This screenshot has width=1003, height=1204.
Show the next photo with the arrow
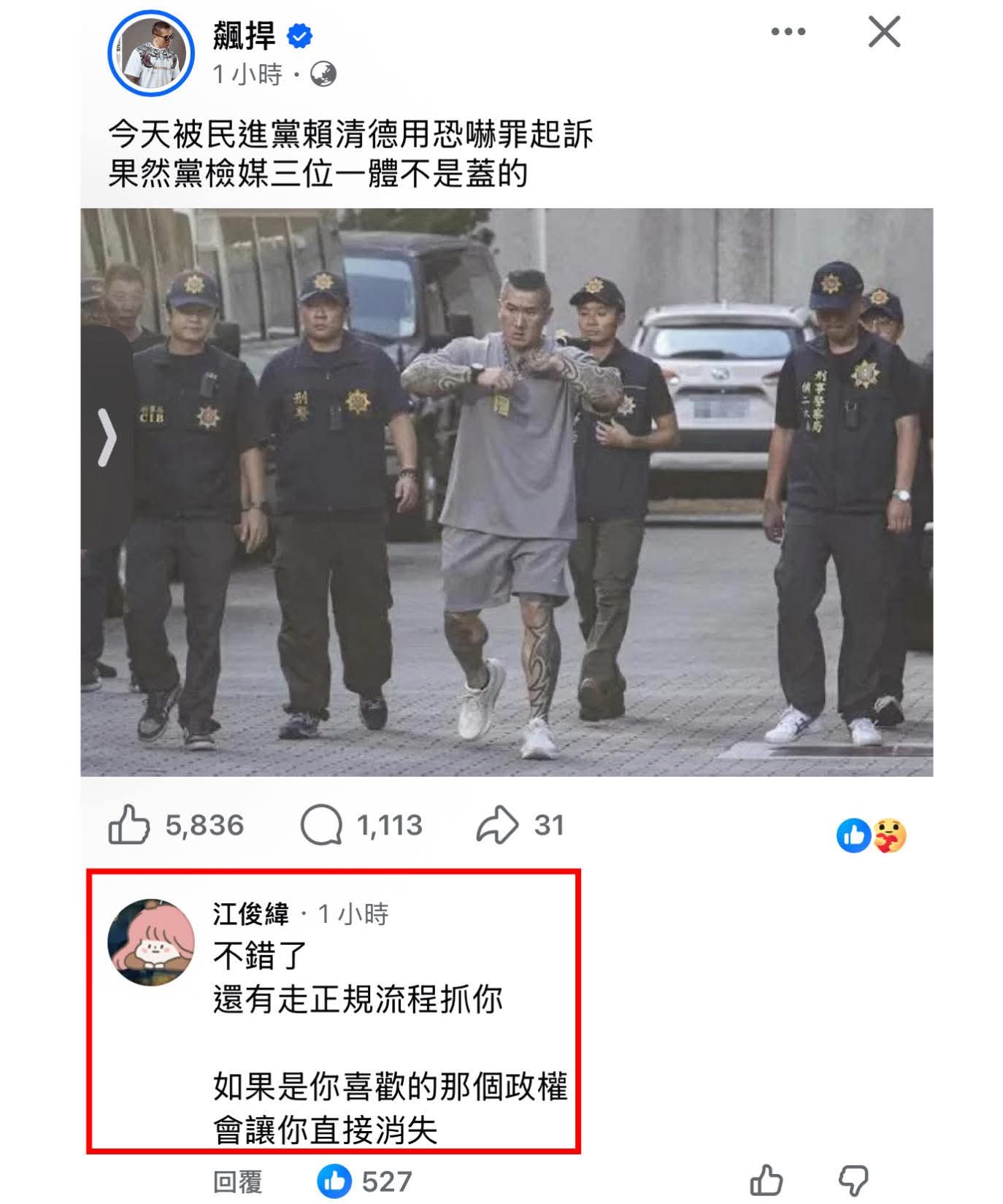107,437
